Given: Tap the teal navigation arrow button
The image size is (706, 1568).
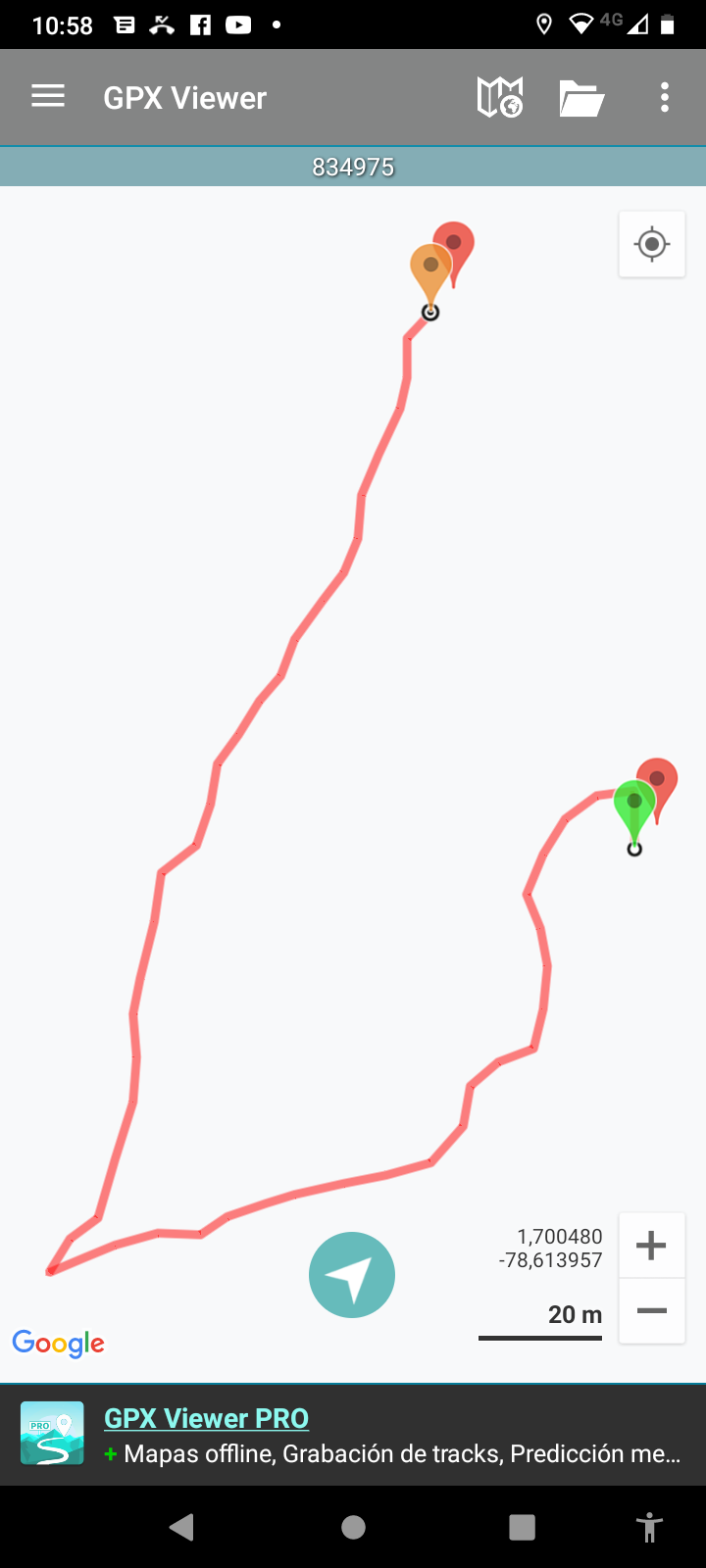Looking at the screenshot, I should (x=352, y=1275).
